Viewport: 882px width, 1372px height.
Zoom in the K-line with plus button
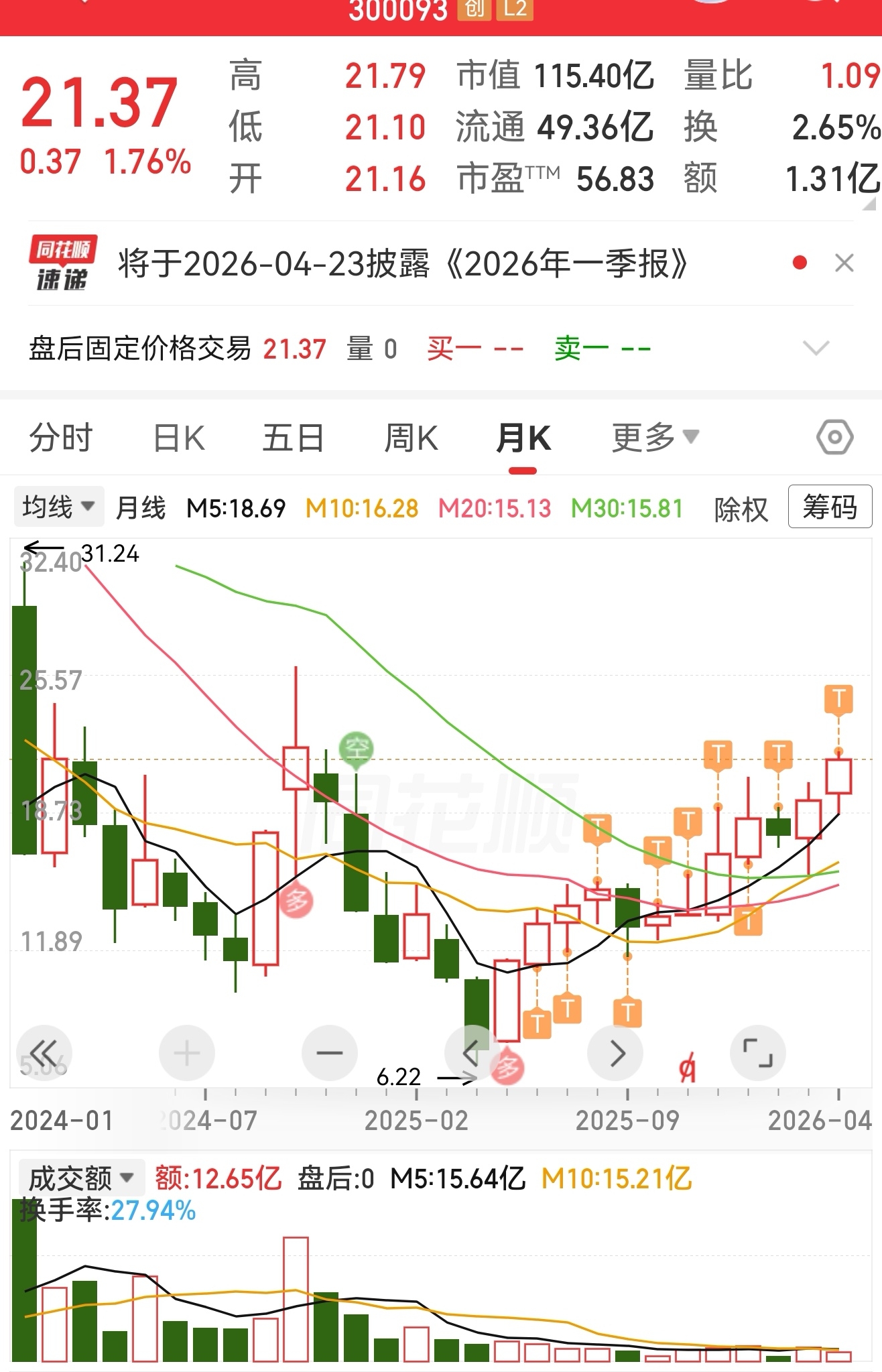[187, 1053]
